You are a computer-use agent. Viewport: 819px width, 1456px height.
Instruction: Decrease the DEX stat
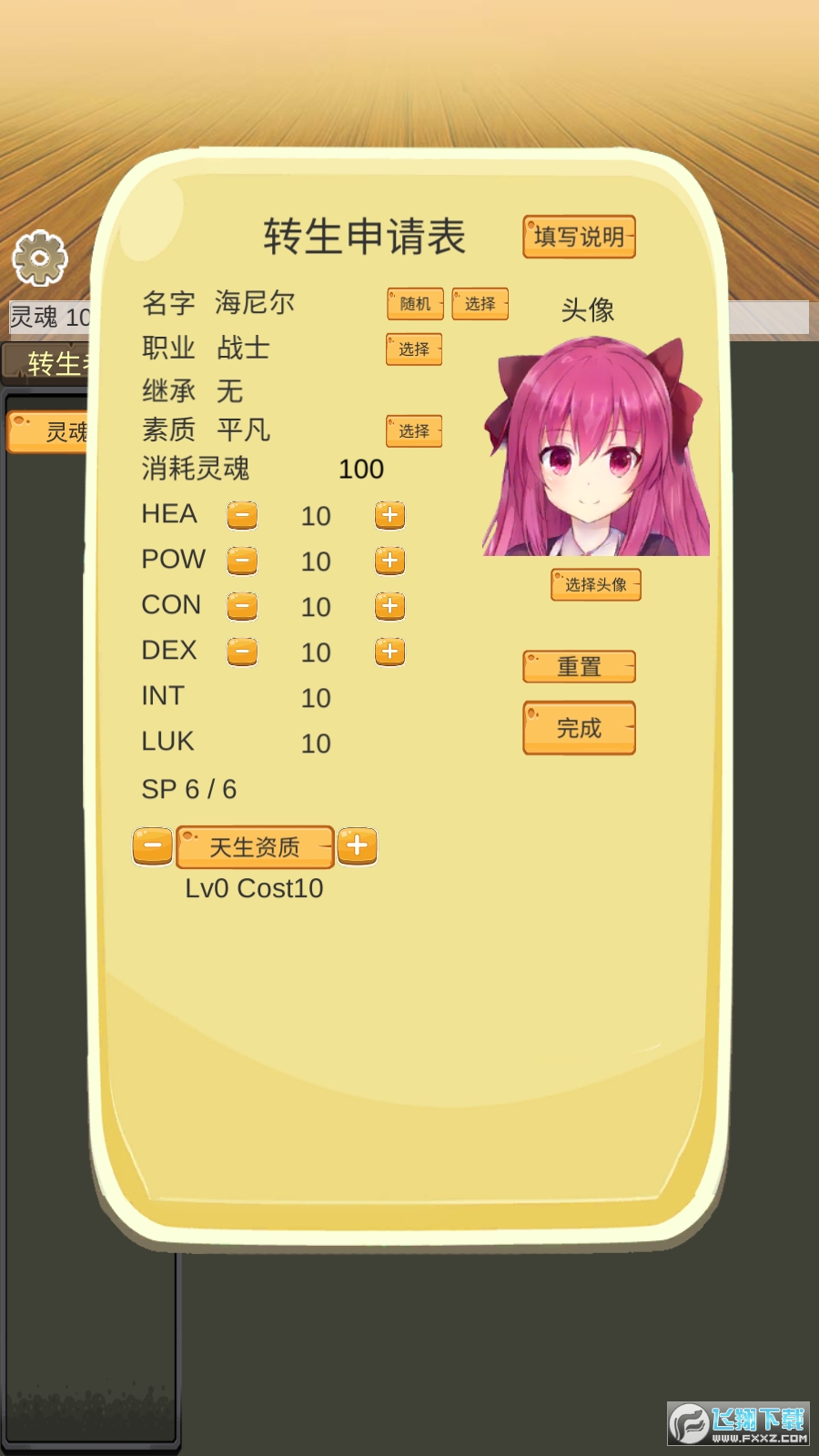[x=242, y=652]
